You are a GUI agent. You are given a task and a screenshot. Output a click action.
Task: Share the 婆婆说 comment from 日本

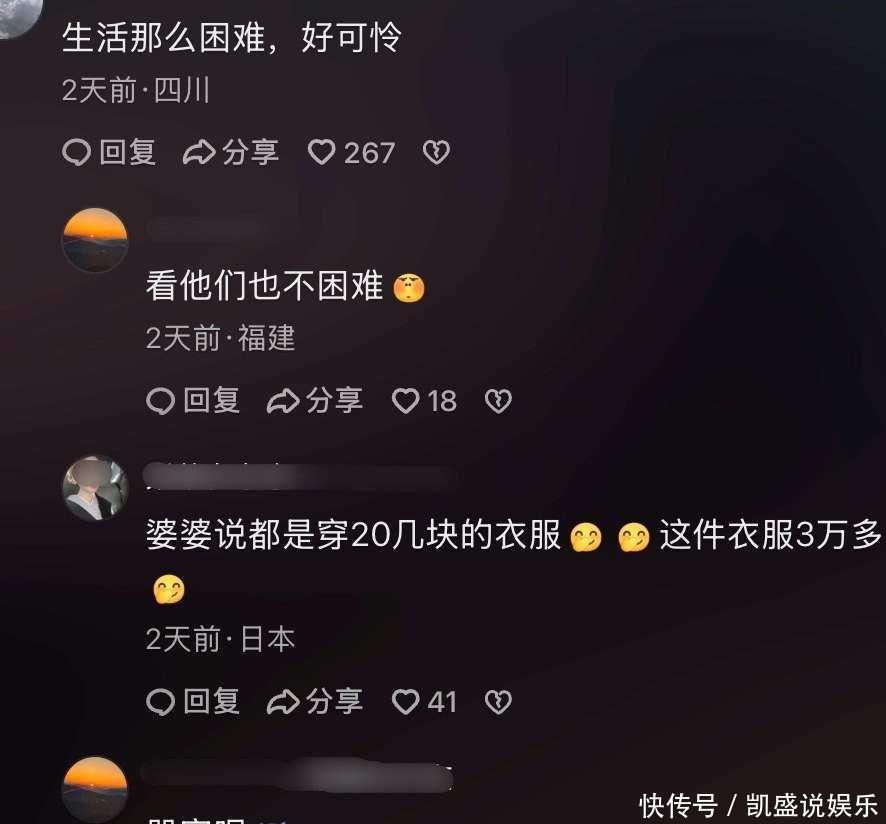pos(315,702)
